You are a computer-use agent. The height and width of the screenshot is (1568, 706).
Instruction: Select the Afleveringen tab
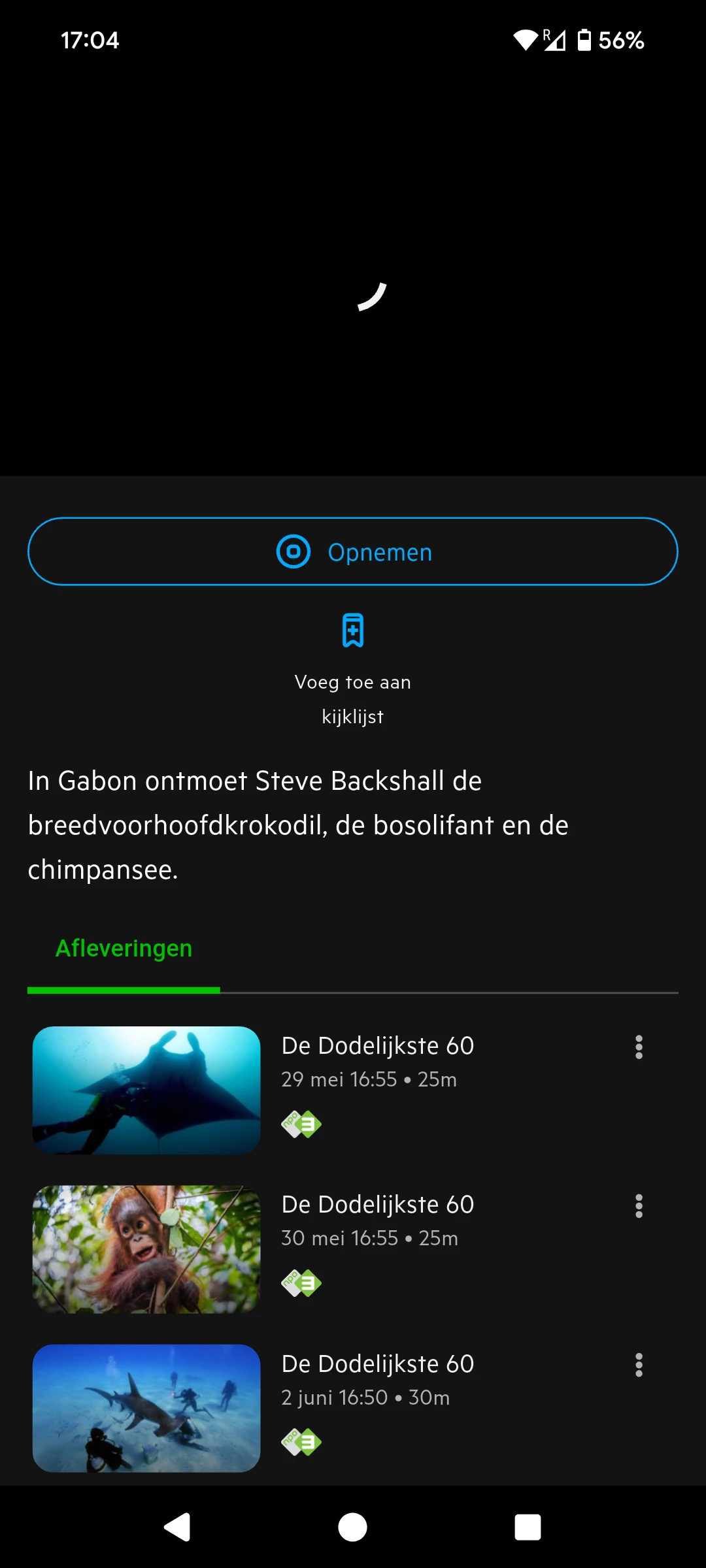(x=124, y=949)
